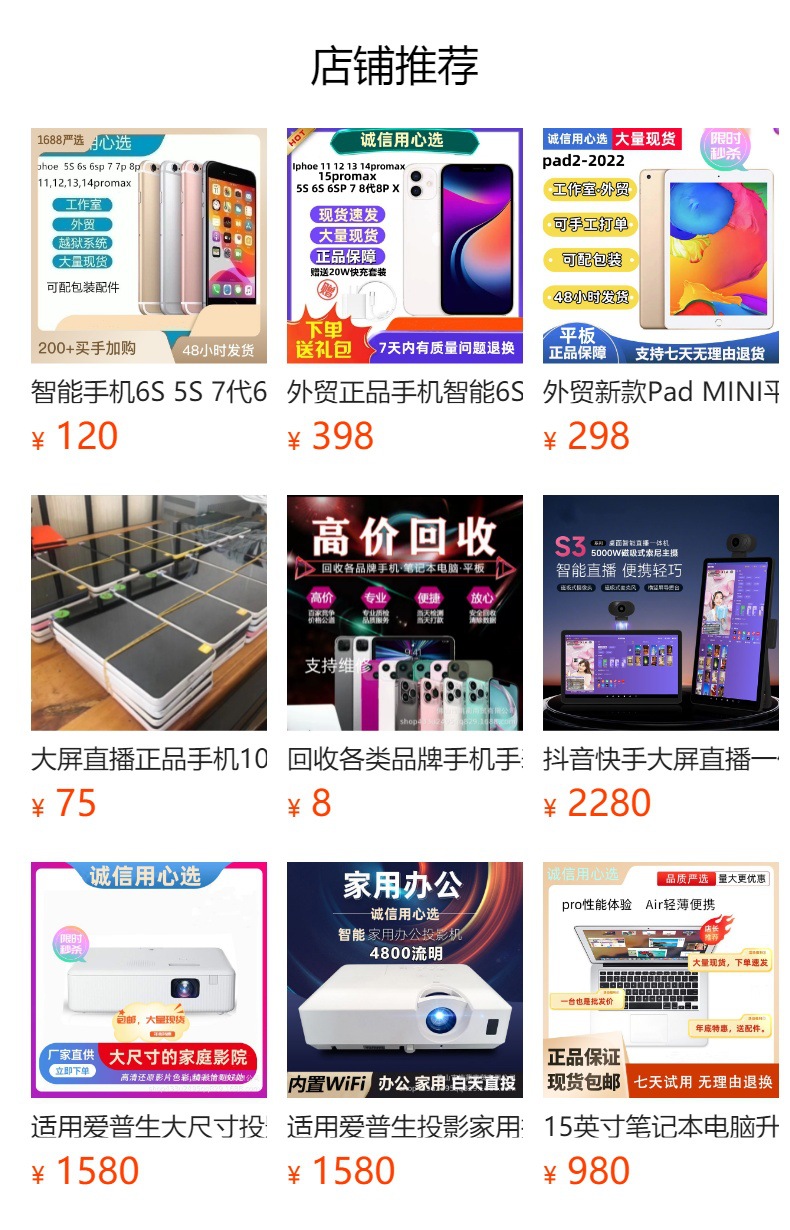View the 适用爱普生大尺寸投影 projector listing

(149, 980)
